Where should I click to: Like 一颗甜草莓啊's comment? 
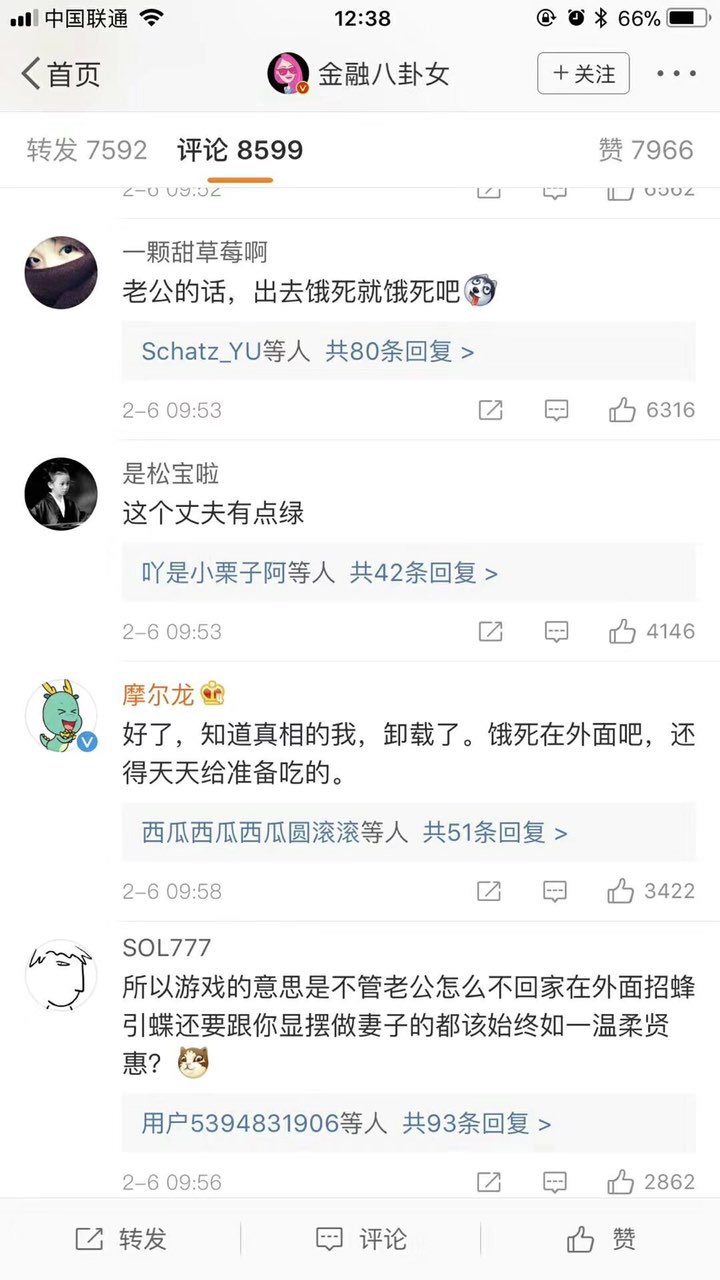click(x=623, y=410)
